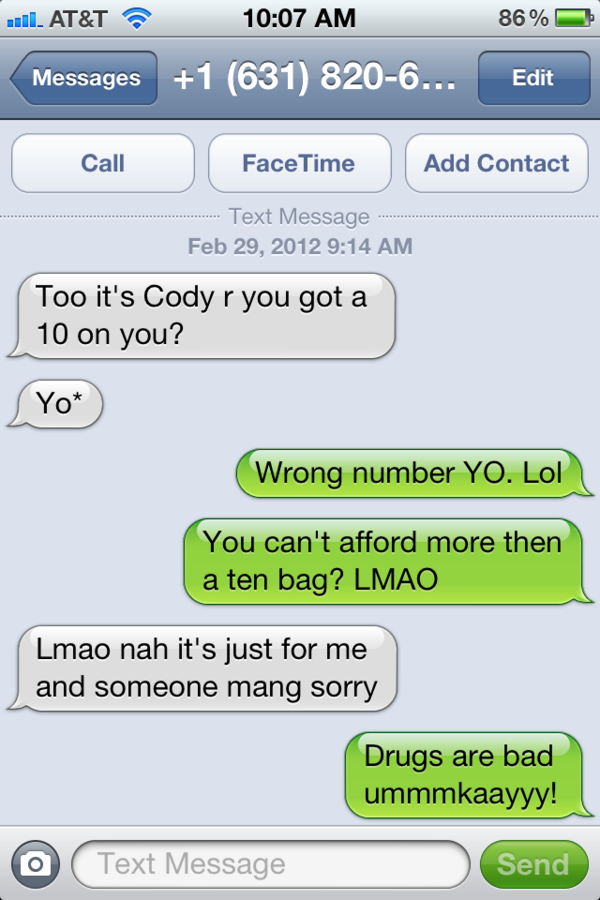This screenshot has width=600, height=900.
Task: Send the message
Action: (532, 864)
